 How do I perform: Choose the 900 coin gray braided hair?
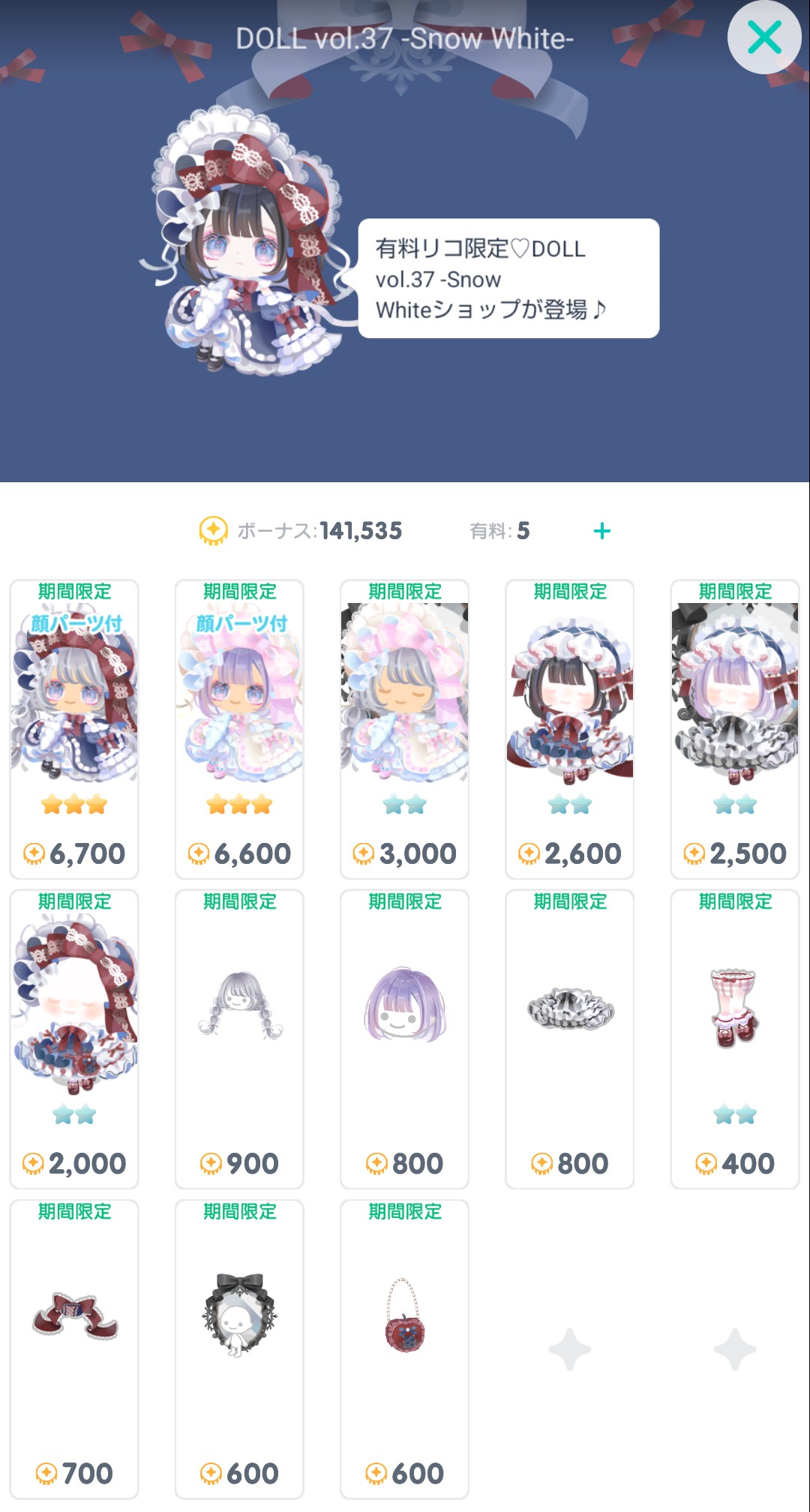pos(239,1038)
